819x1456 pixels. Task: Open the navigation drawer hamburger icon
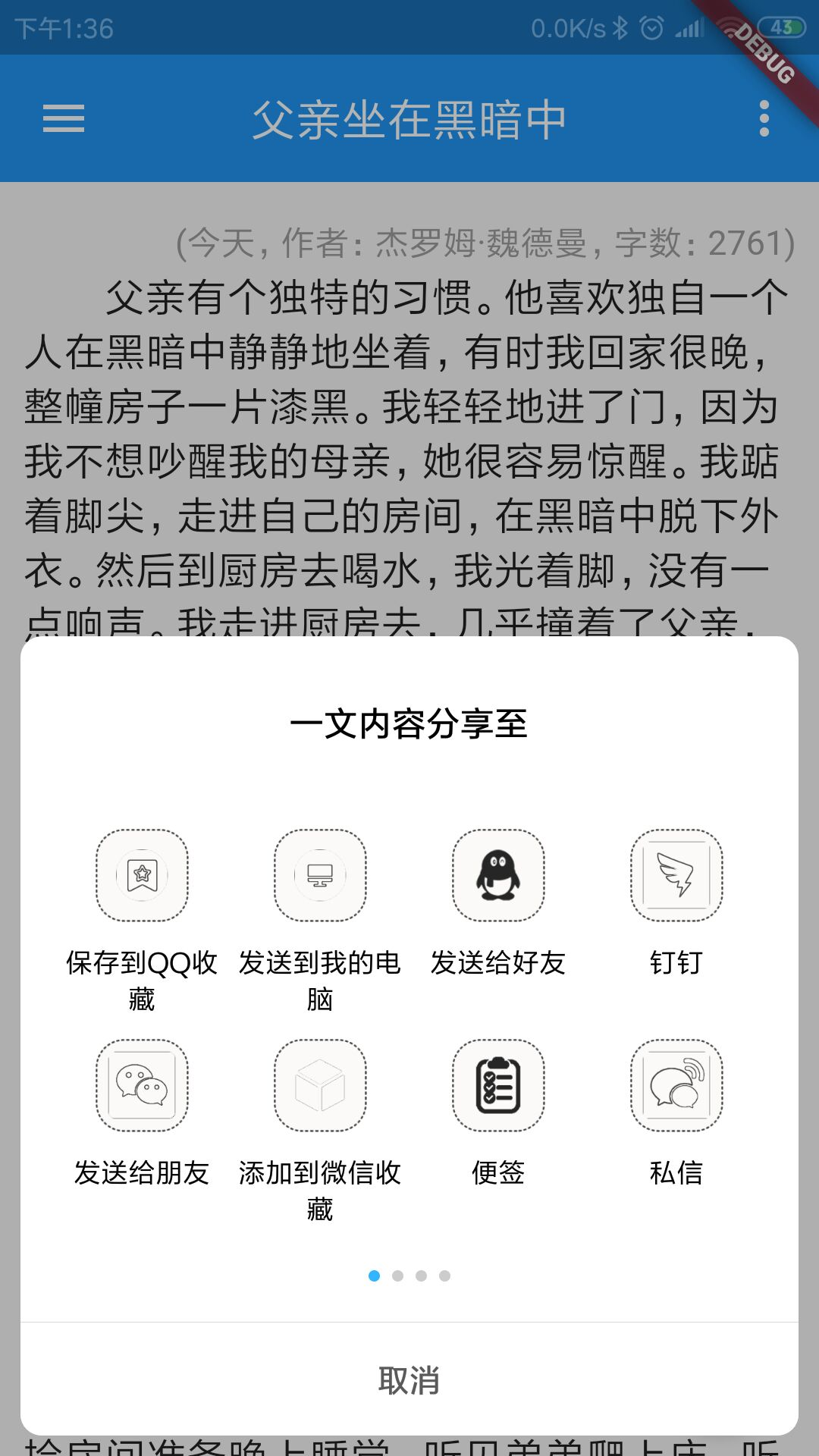pos(64,121)
